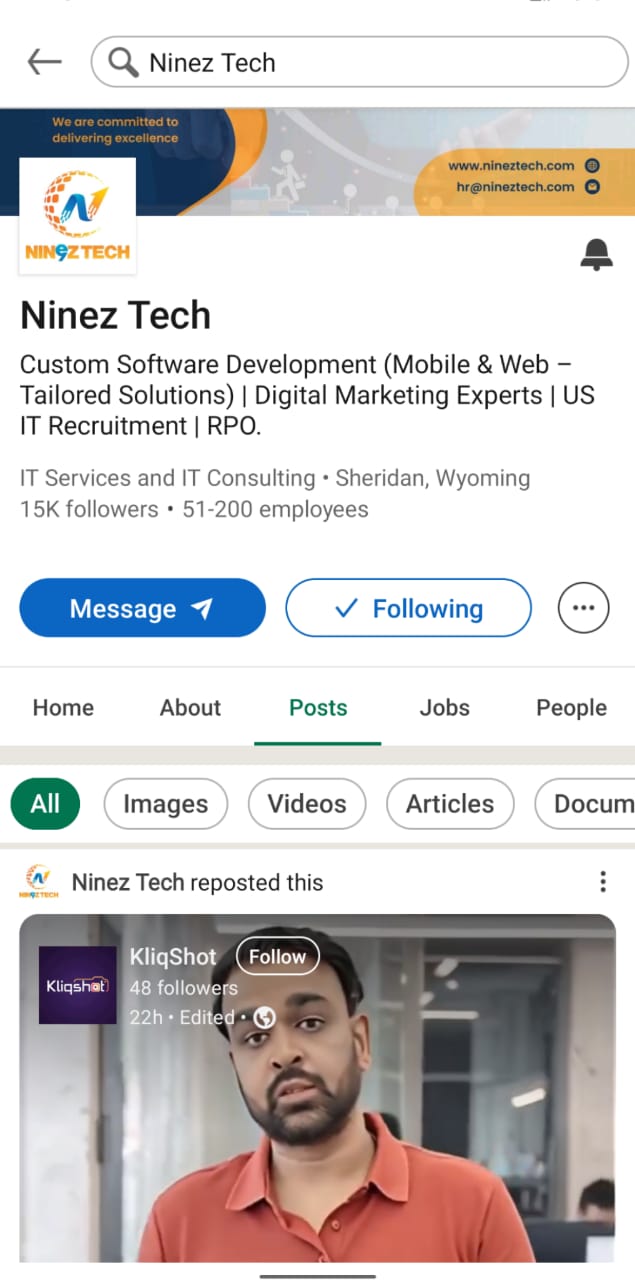
Task: Open the notification bell for Ninez Tech
Action: pos(596,254)
